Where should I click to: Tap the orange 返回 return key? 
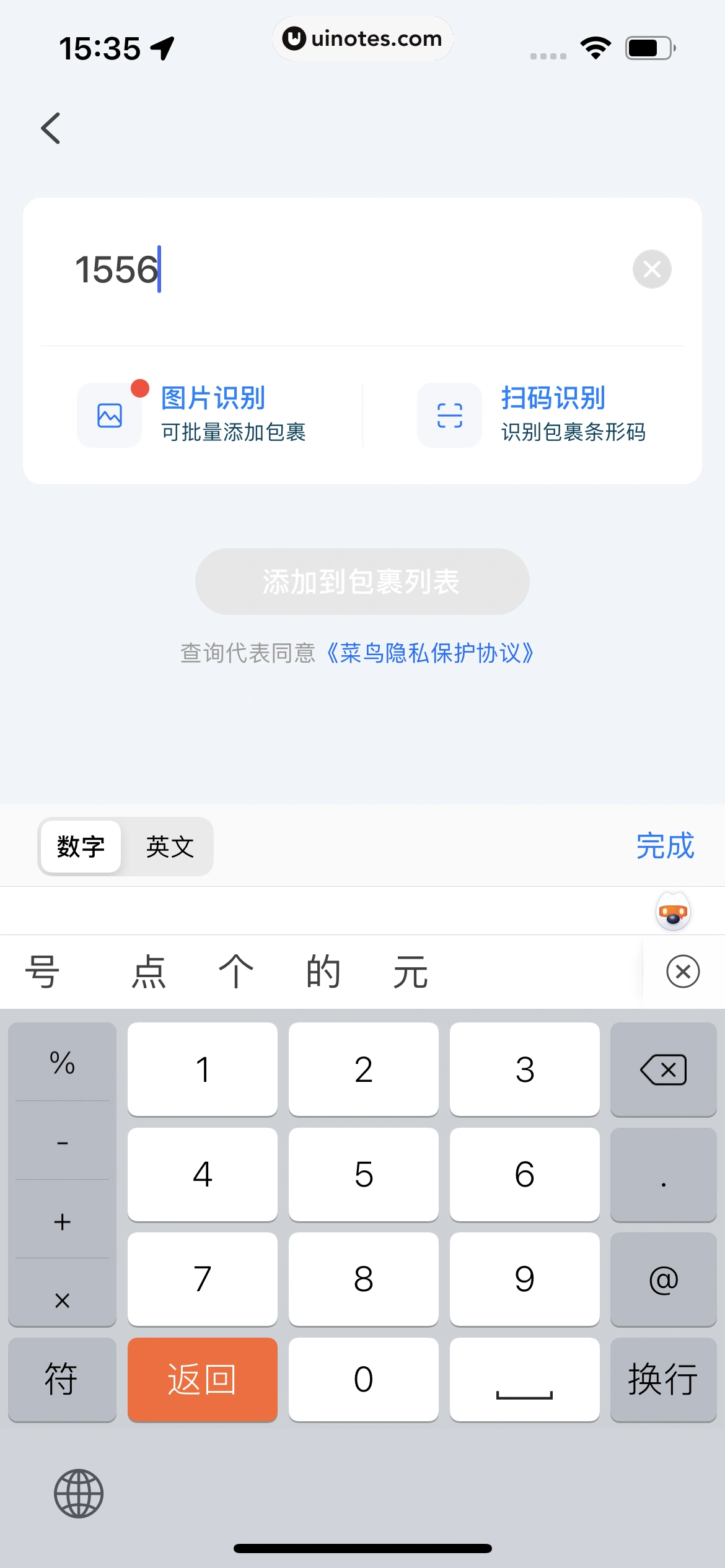[203, 1381]
